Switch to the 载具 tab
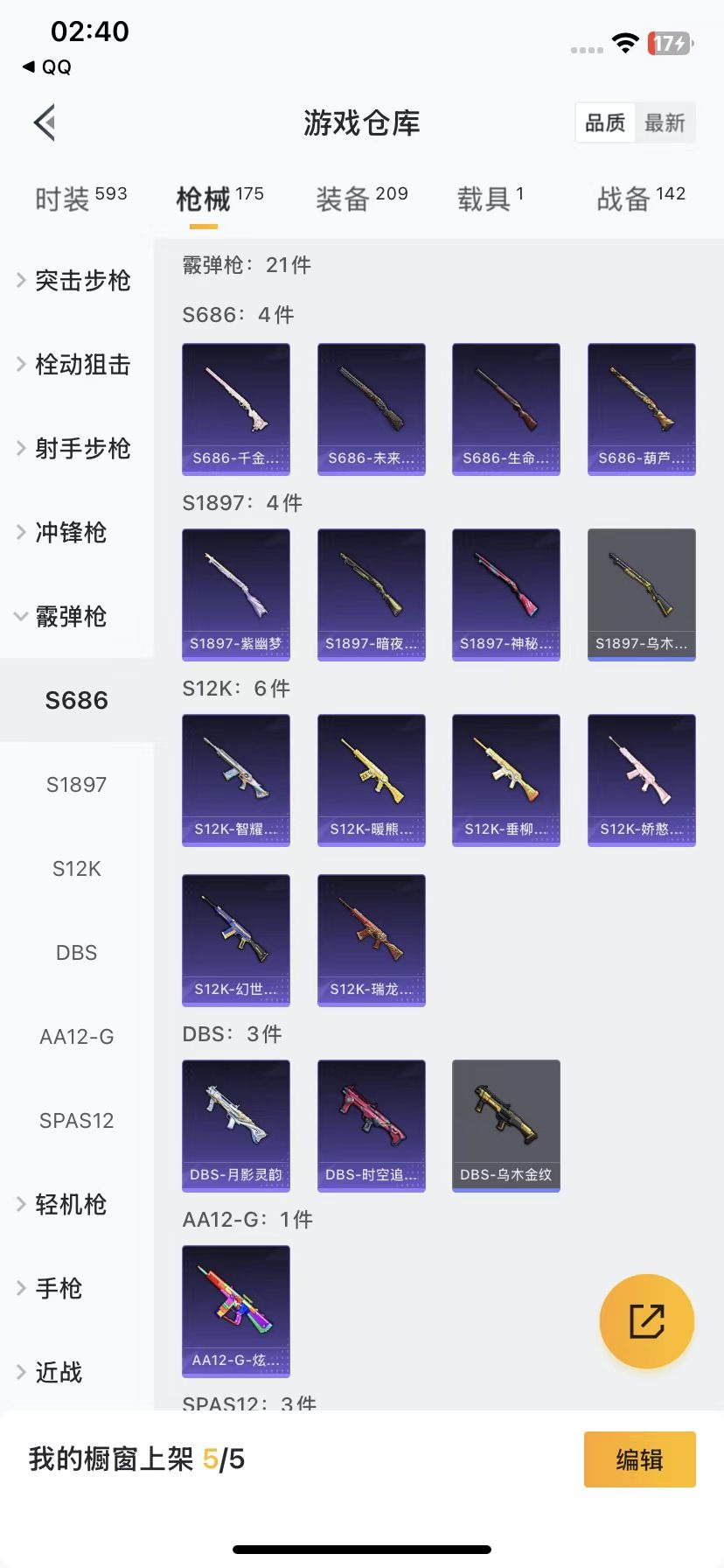Screen dimensions: 724x1568 (490, 199)
